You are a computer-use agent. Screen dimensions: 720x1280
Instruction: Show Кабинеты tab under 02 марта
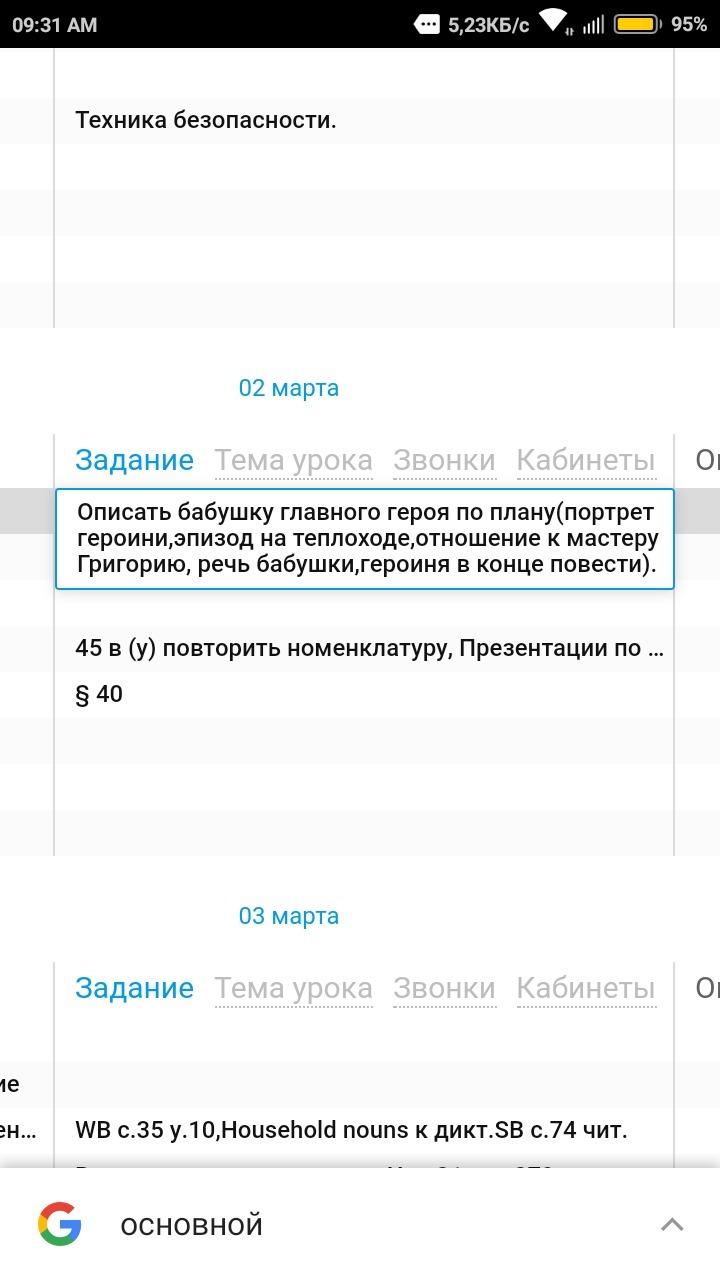(x=585, y=461)
